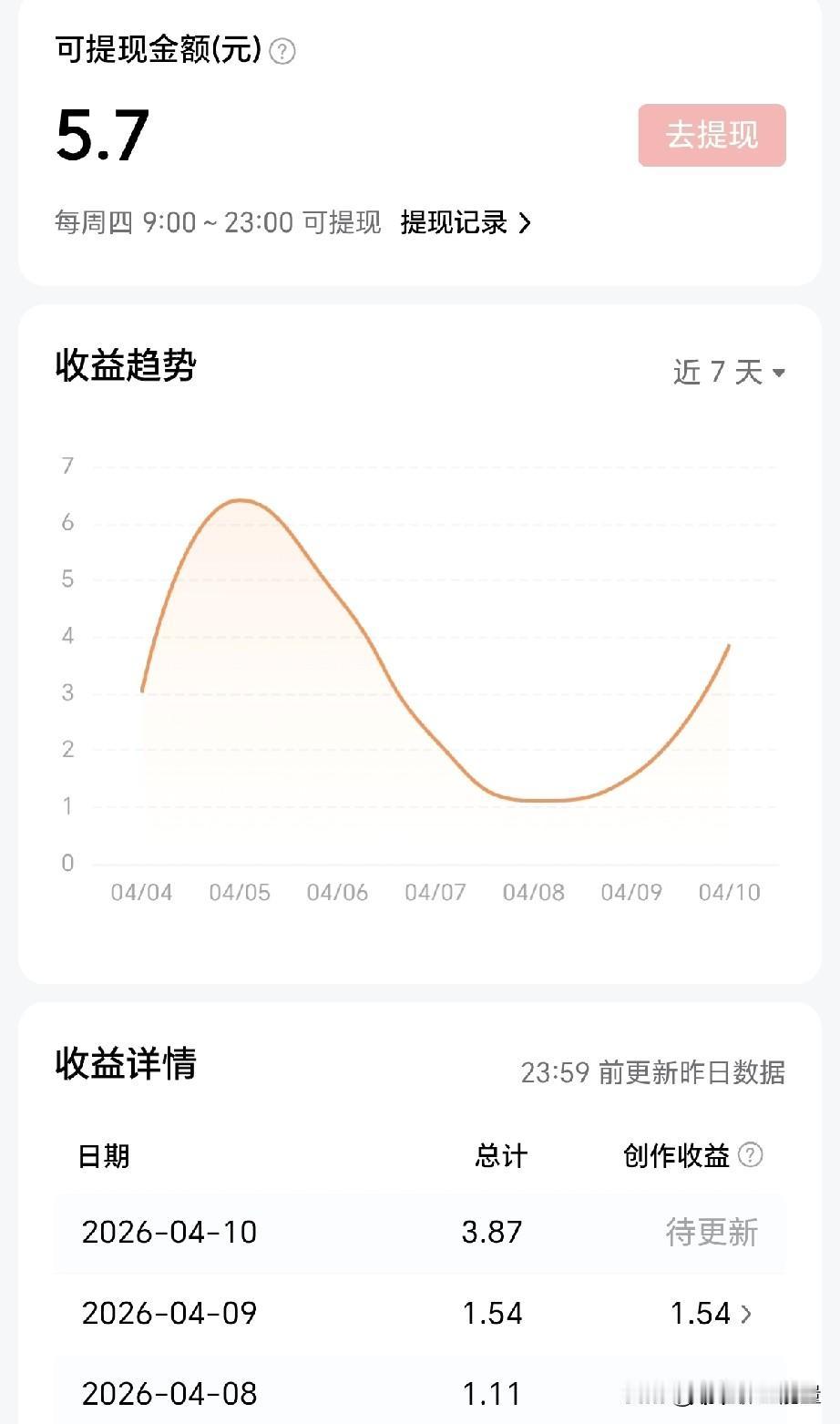Image resolution: width=840 pixels, height=1424 pixels.
Task: Tap the 23:59 前更新昨日数据 update notice
Action: point(655,1074)
